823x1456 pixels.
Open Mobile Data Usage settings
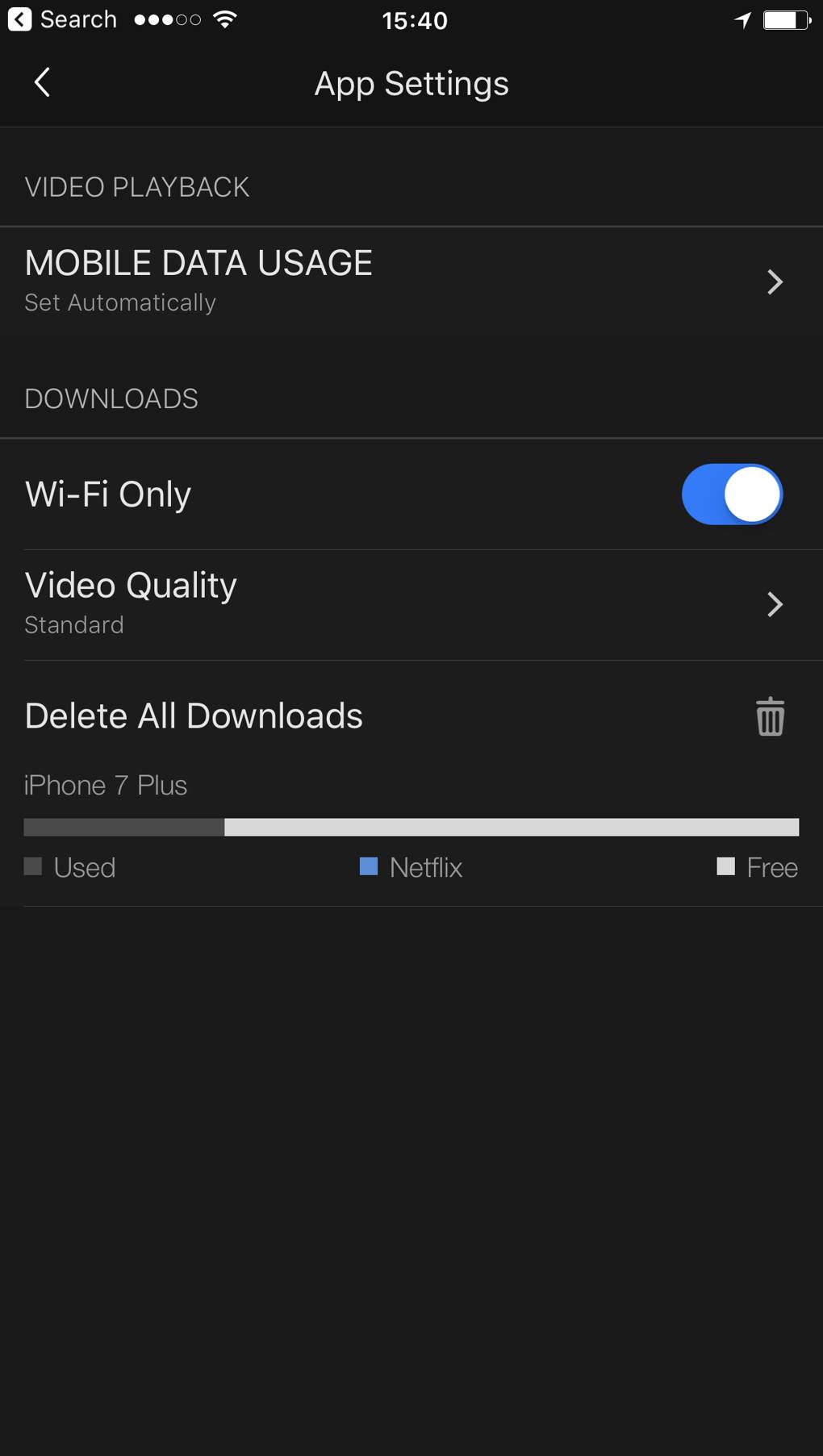point(411,281)
